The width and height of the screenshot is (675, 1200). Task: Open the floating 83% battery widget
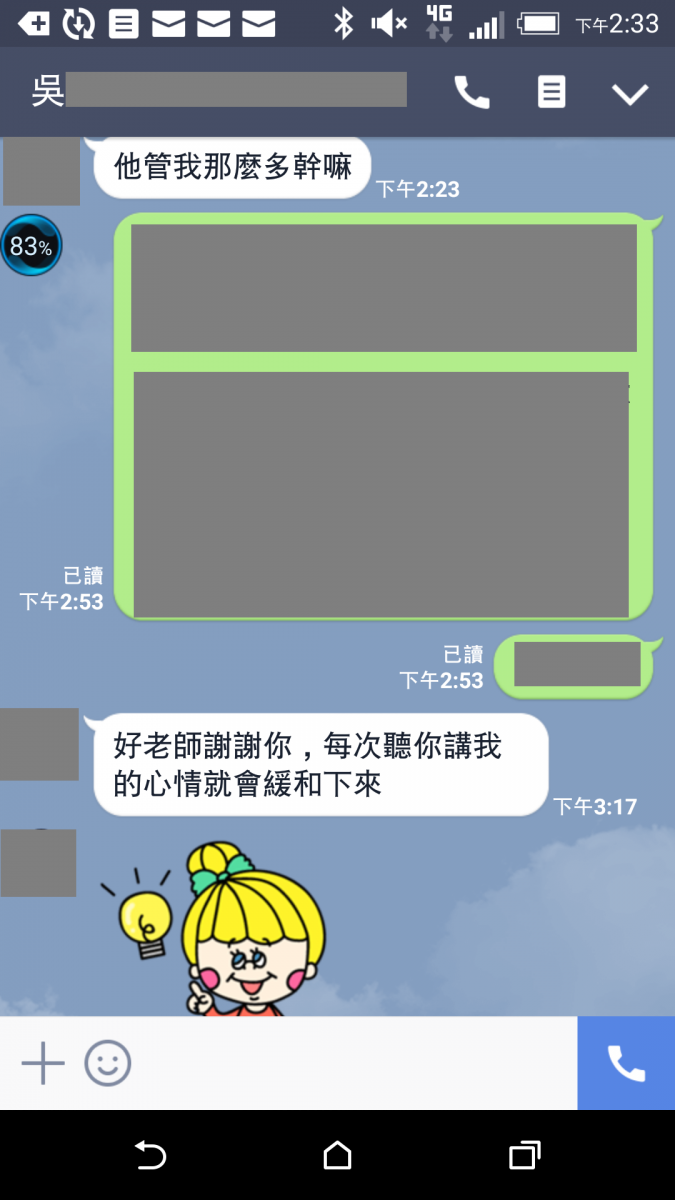pyautogui.click(x=31, y=245)
